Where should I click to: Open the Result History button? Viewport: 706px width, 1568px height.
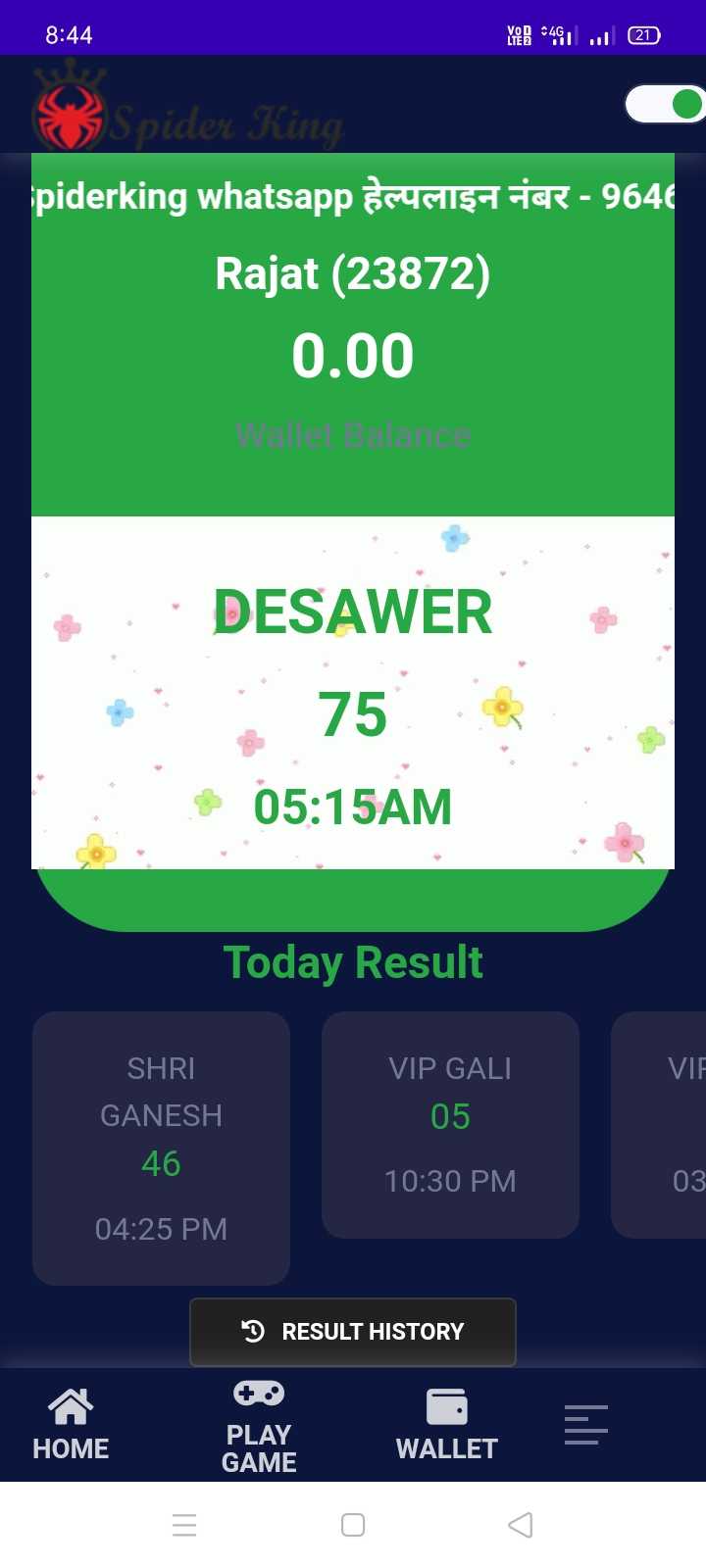[353, 1332]
